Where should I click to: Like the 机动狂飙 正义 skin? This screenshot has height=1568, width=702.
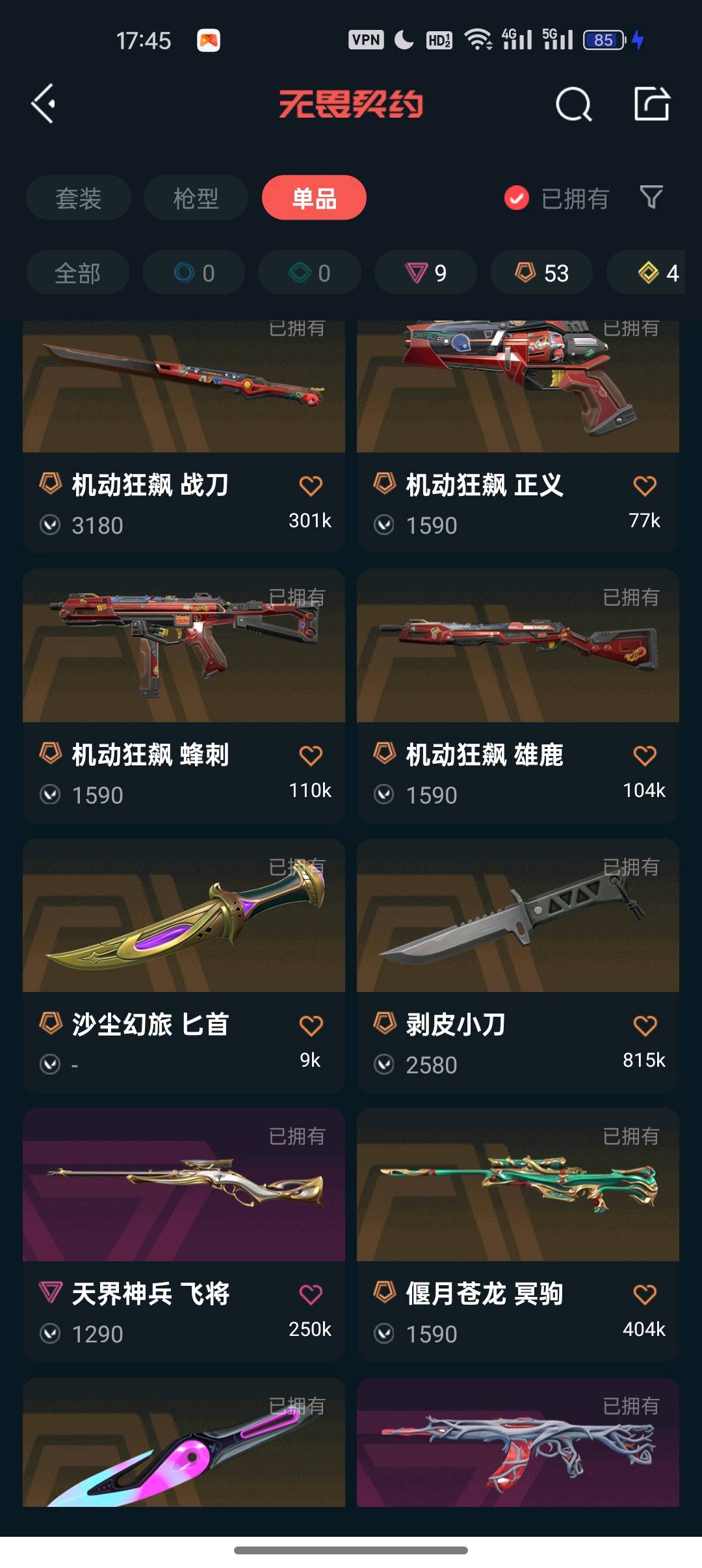point(644,486)
